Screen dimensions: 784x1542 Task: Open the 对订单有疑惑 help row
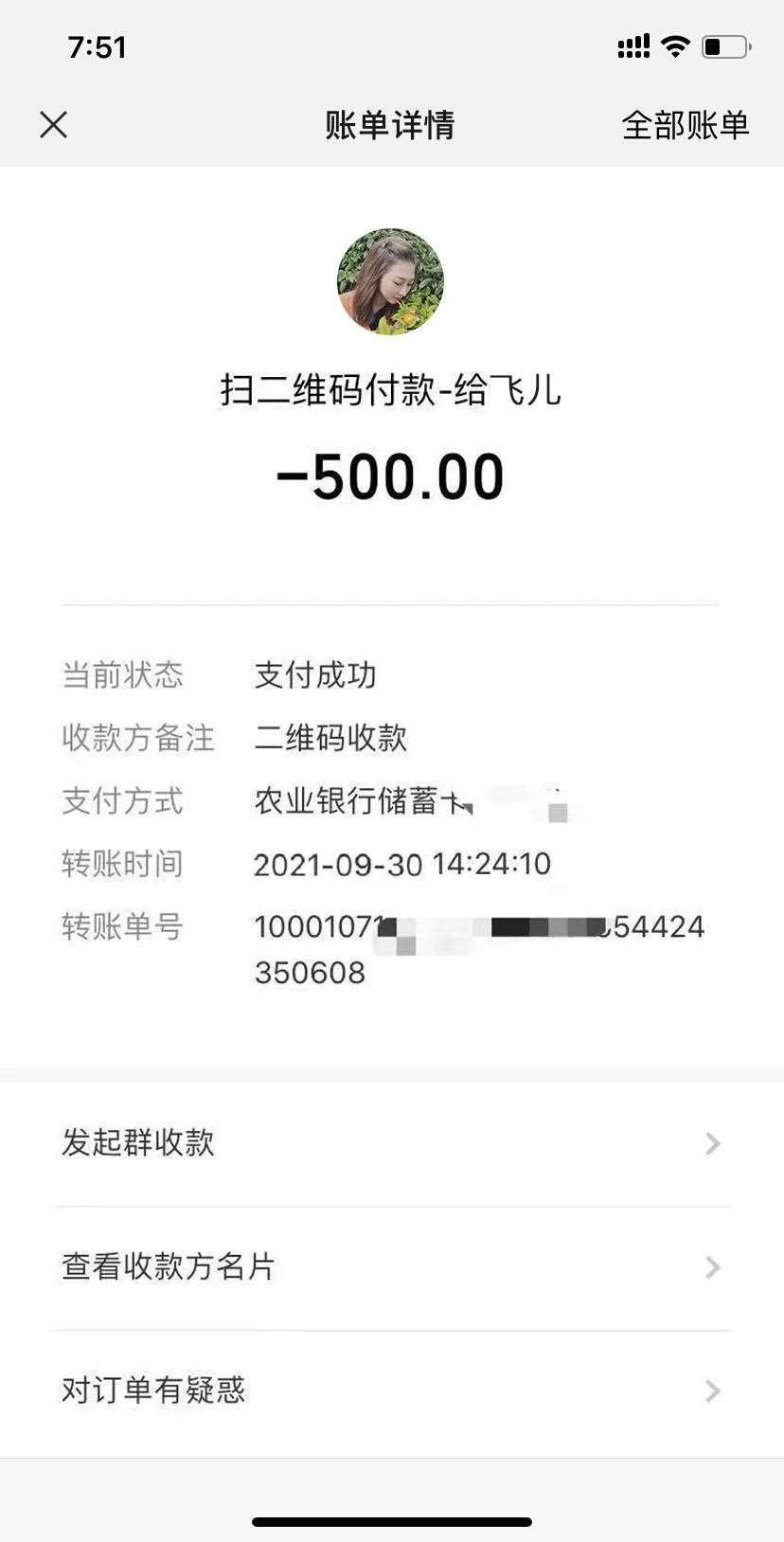click(390, 1390)
